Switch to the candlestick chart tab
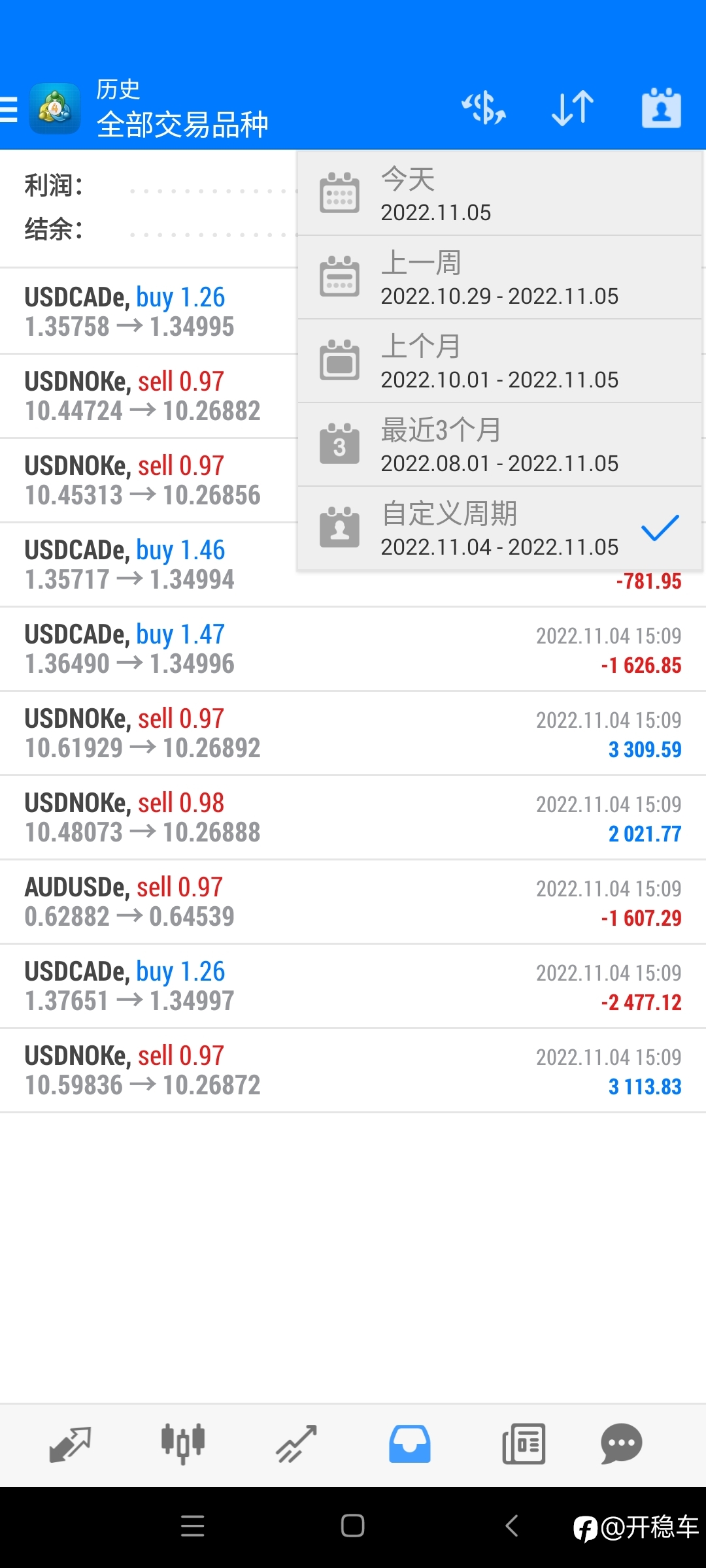This screenshot has width=706, height=1568. click(183, 1444)
